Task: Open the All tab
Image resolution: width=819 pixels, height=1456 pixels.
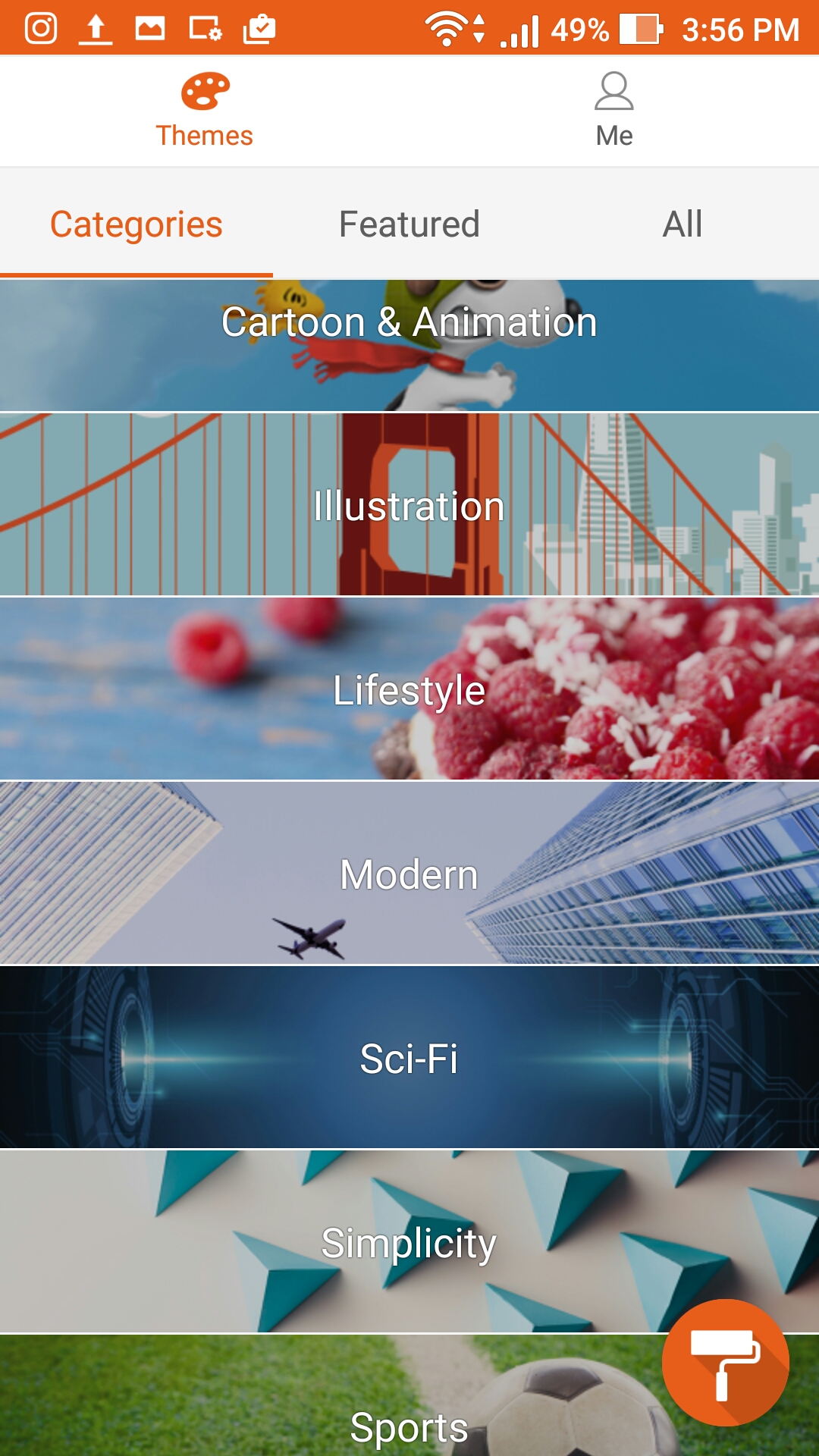Action: [682, 224]
